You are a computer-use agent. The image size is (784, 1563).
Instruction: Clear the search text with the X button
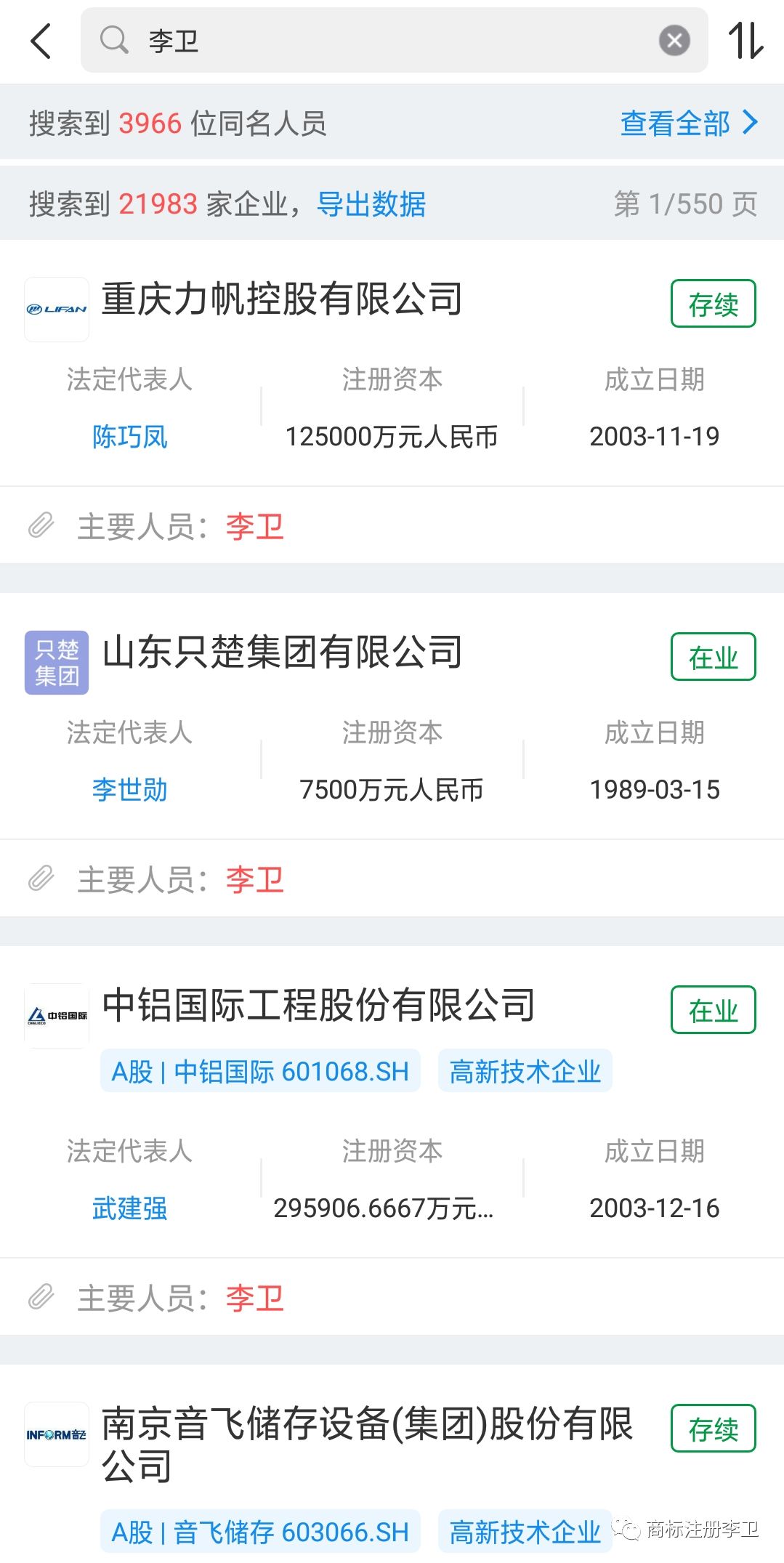[x=674, y=40]
